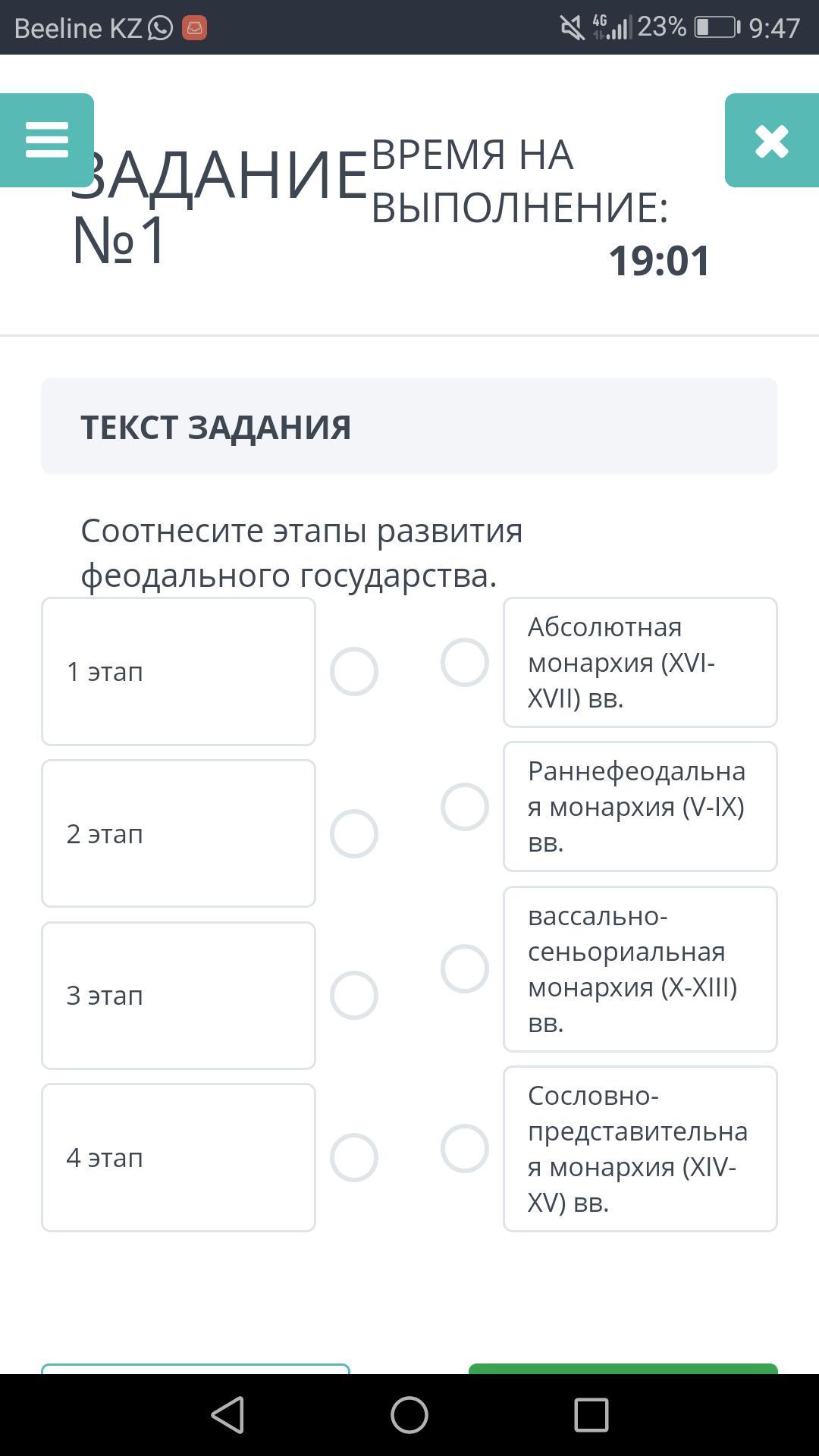Go to the system home screen
Image resolution: width=819 pixels, height=1456 pixels.
pyautogui.click(x=409, y=1415)
